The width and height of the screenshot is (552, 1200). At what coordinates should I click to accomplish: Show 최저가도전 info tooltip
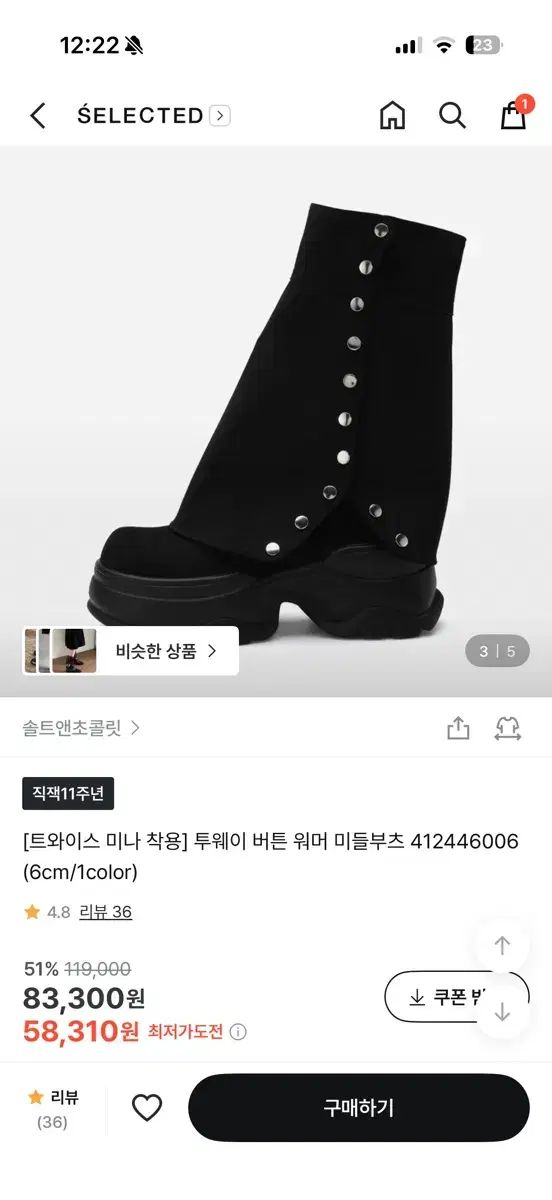238,1032
